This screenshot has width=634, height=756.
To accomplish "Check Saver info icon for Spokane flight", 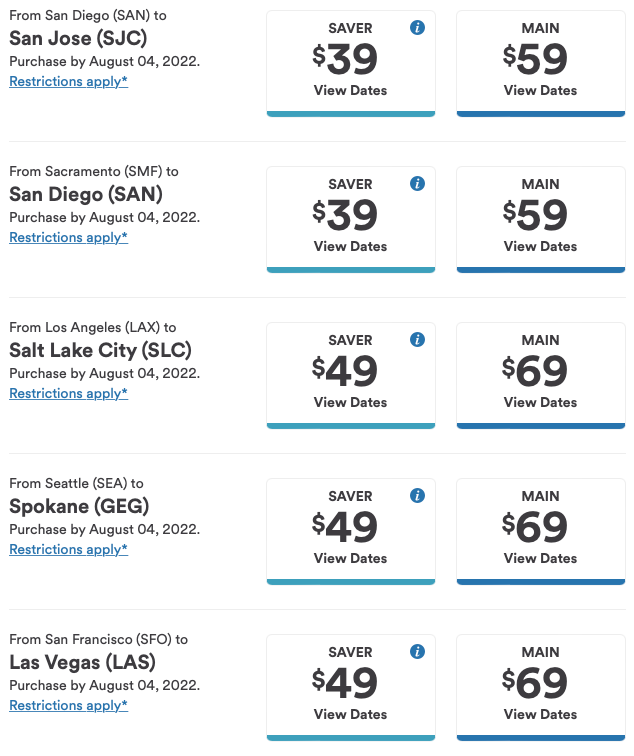I will click(418, 495).
